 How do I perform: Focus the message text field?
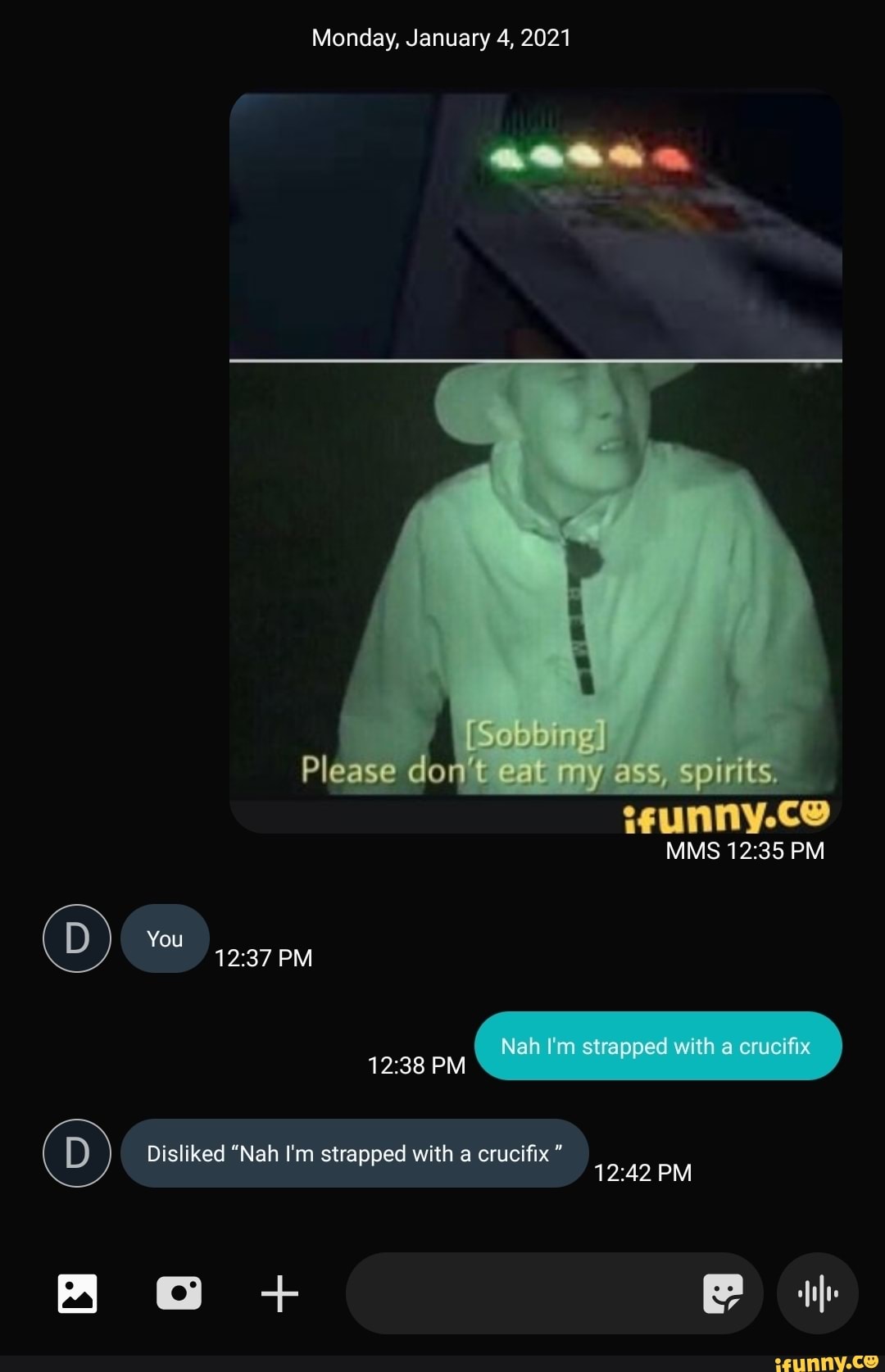[516, 1293]
